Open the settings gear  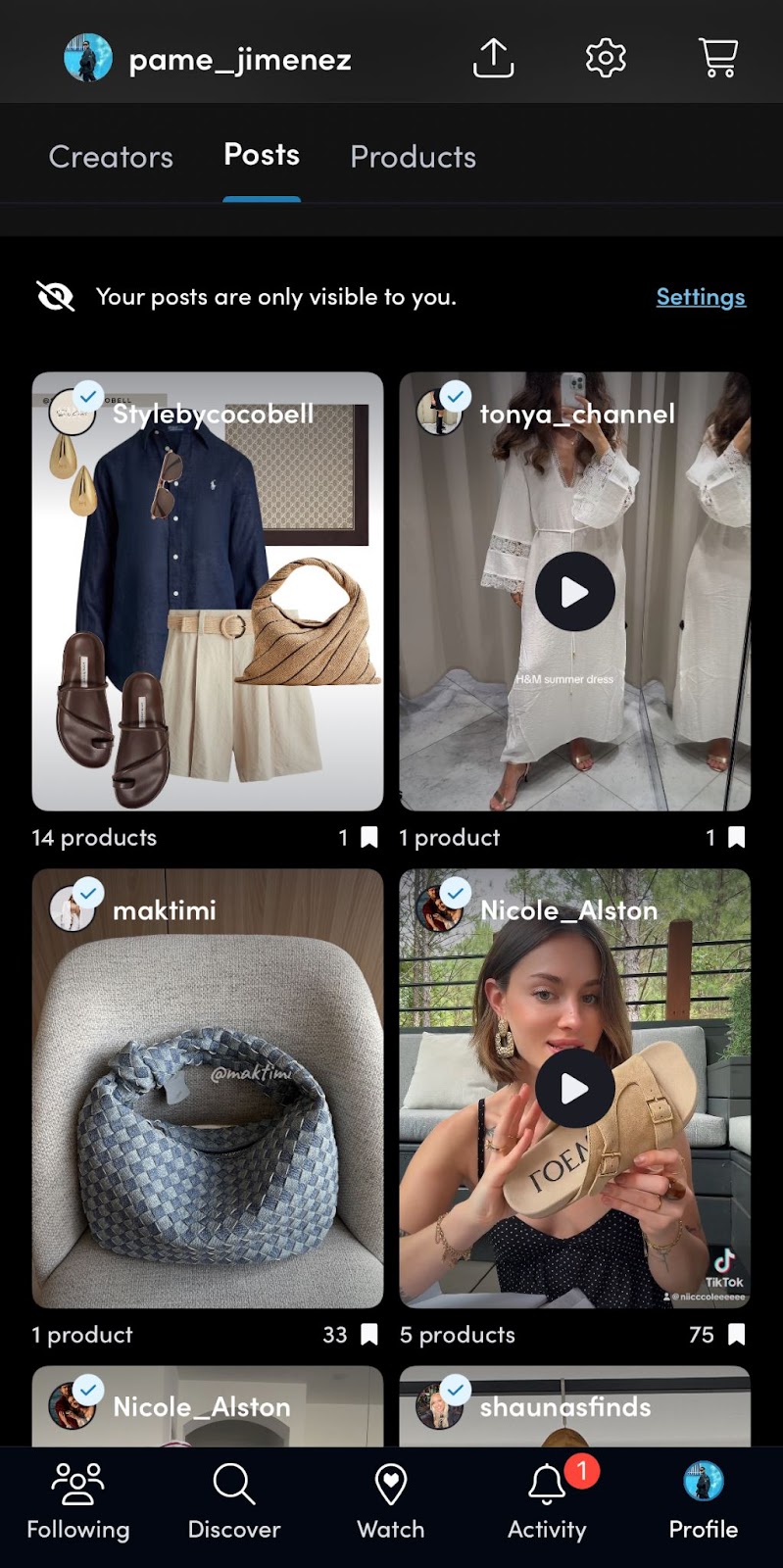(x=606, y=59)
